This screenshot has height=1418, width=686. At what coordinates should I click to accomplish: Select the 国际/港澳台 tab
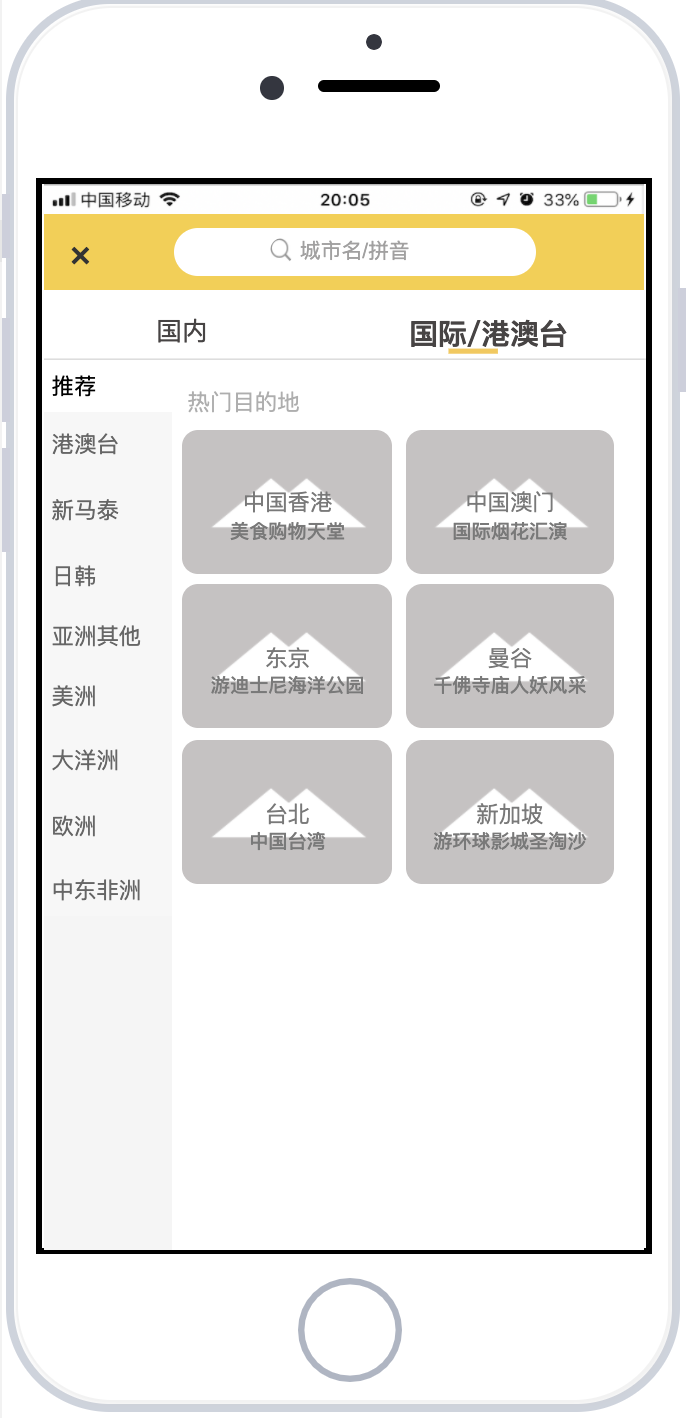(x=488, y=333)
